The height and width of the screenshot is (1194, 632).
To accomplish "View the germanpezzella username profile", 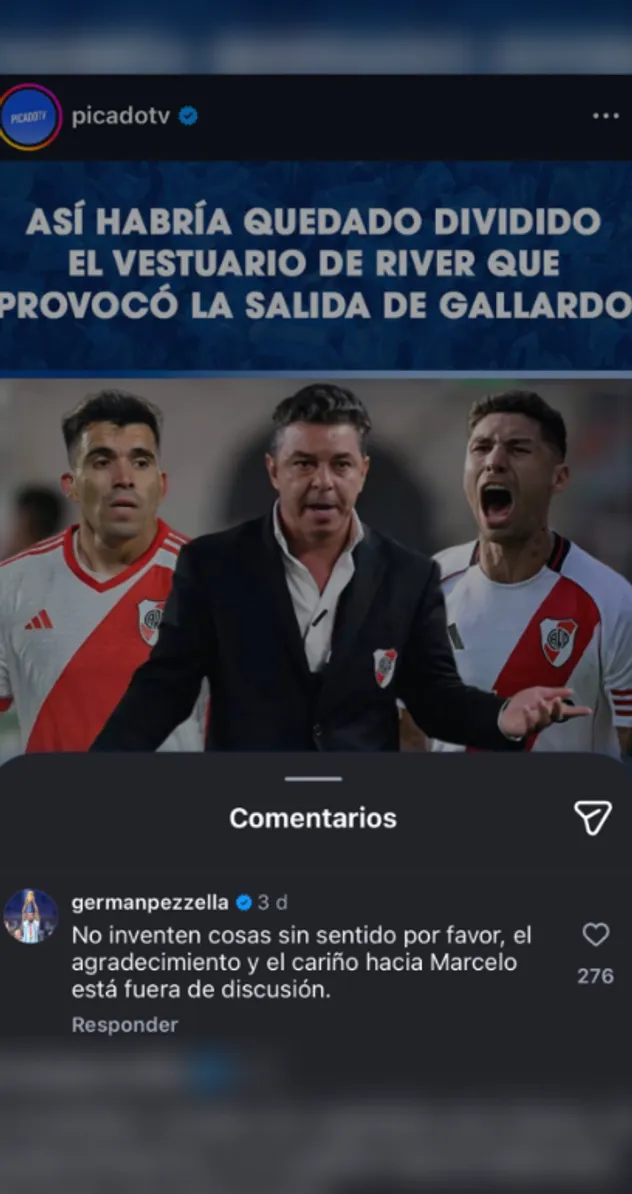I will pos(150,902).
